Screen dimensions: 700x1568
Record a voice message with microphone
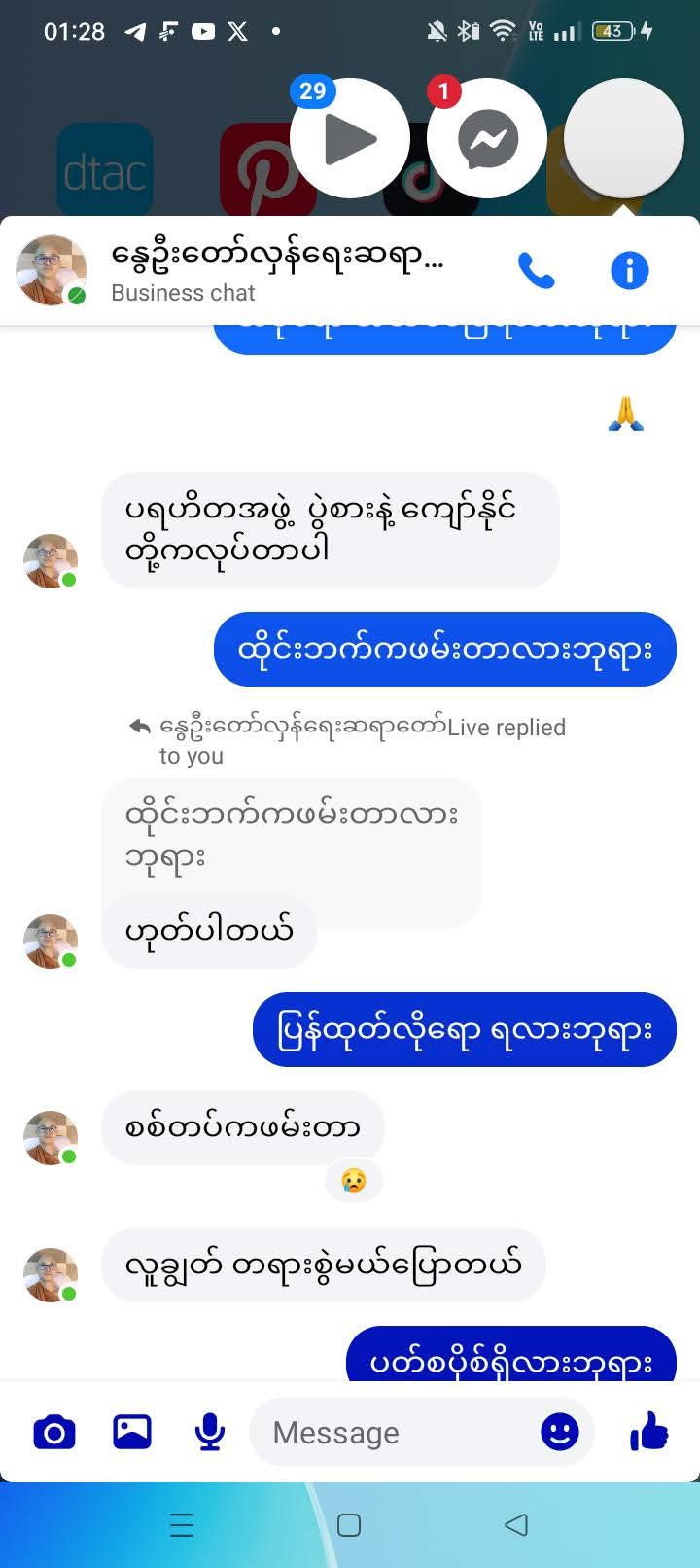tap(209, 1432)
